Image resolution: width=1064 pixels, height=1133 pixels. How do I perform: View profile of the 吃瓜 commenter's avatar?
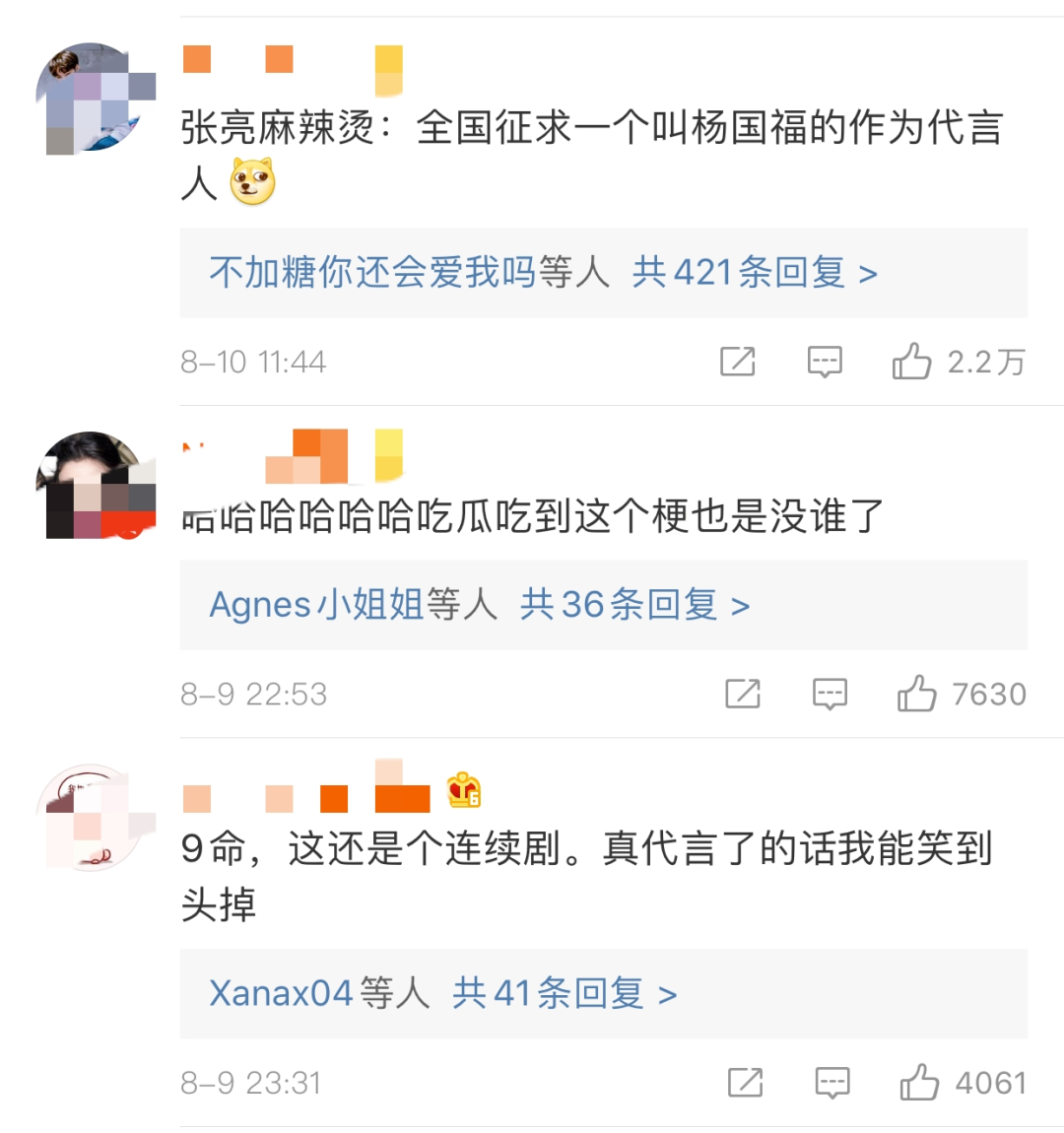pyautogui.click(x=96, y=485)
